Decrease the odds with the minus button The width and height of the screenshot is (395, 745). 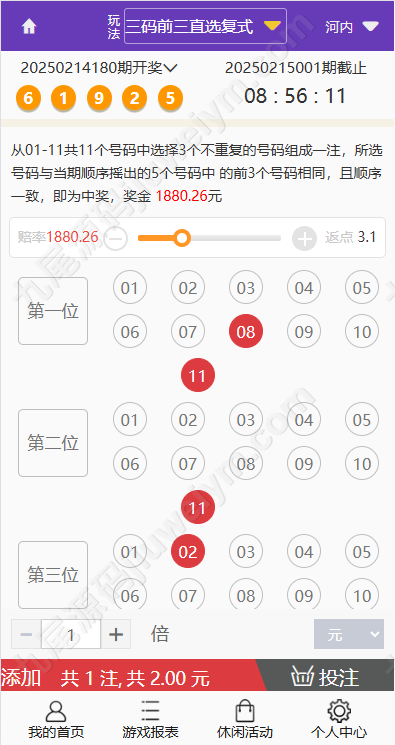(116, 238)
